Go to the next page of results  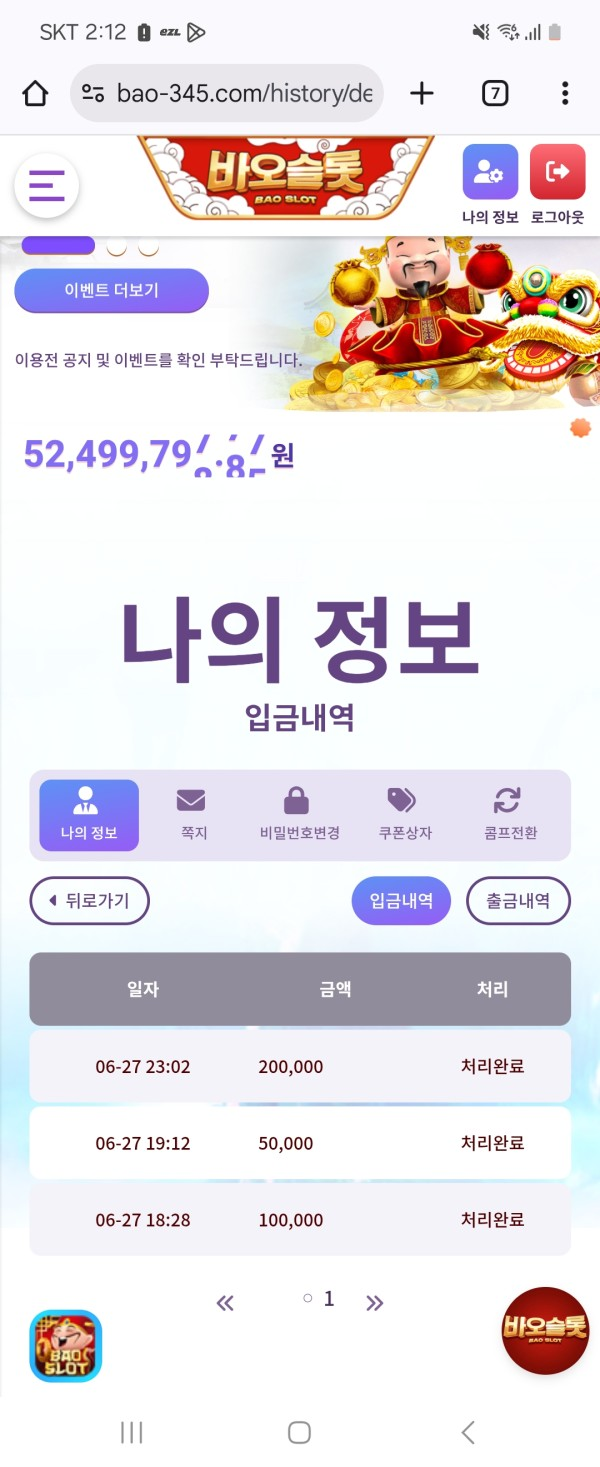click(x=375, y=1302)
